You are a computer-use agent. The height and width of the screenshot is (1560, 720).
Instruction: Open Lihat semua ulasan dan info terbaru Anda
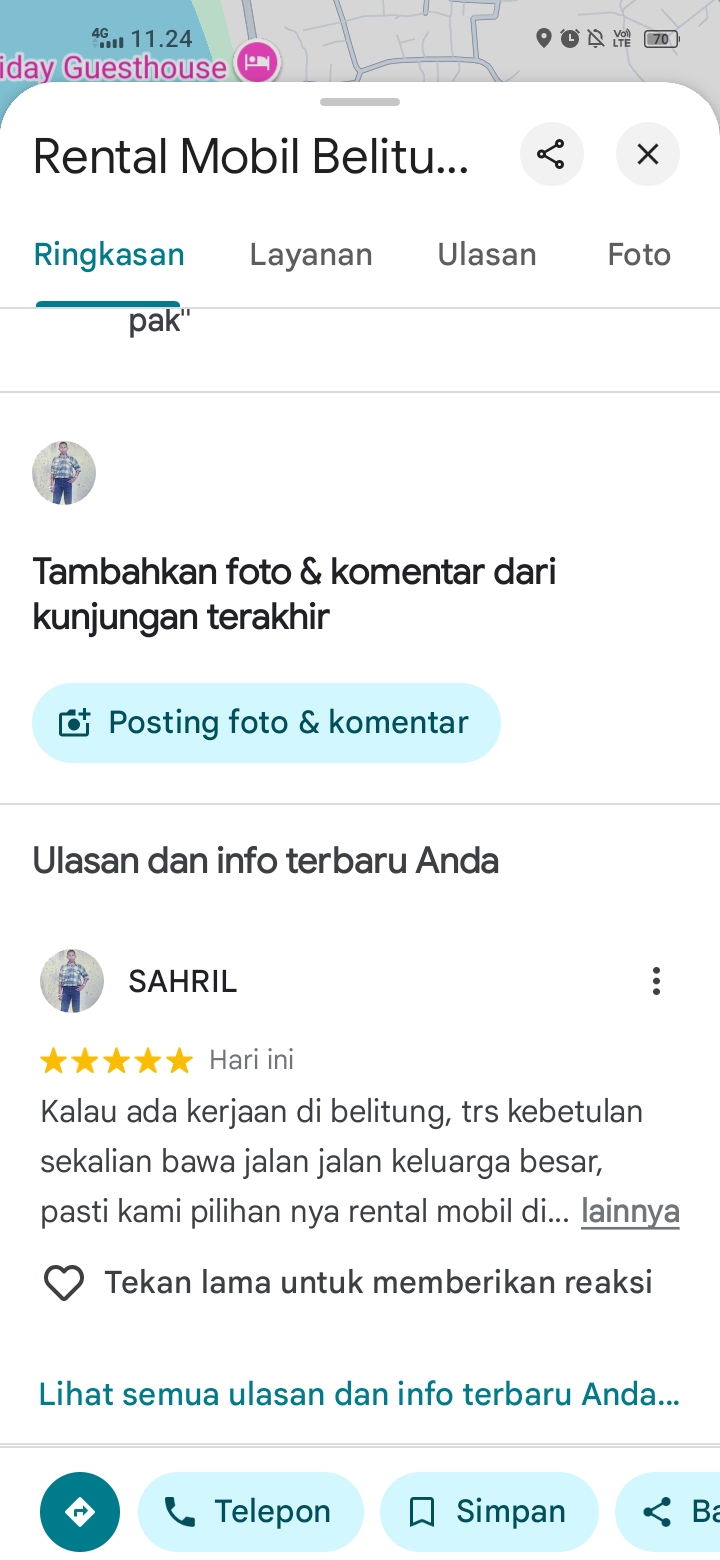click(x=359, y=1394)
